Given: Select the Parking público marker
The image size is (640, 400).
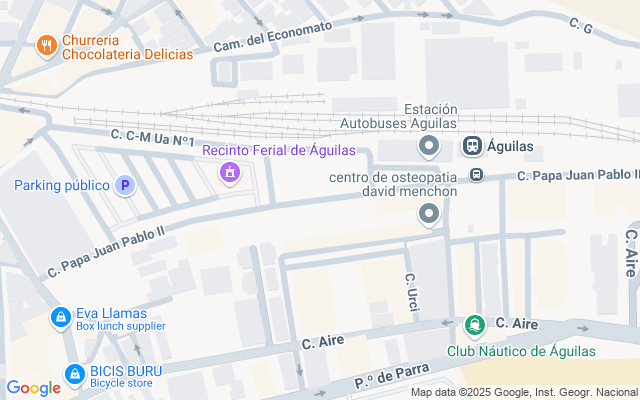Looking at the screenshot, I should tap(125, 186).
